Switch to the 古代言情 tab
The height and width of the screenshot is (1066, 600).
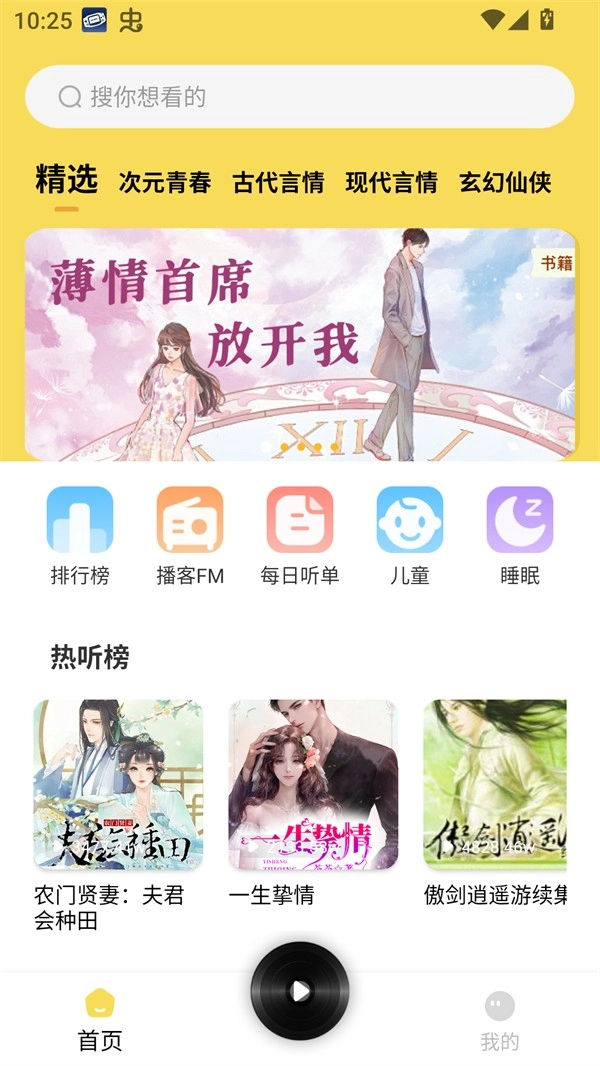(x=278, y=182)
